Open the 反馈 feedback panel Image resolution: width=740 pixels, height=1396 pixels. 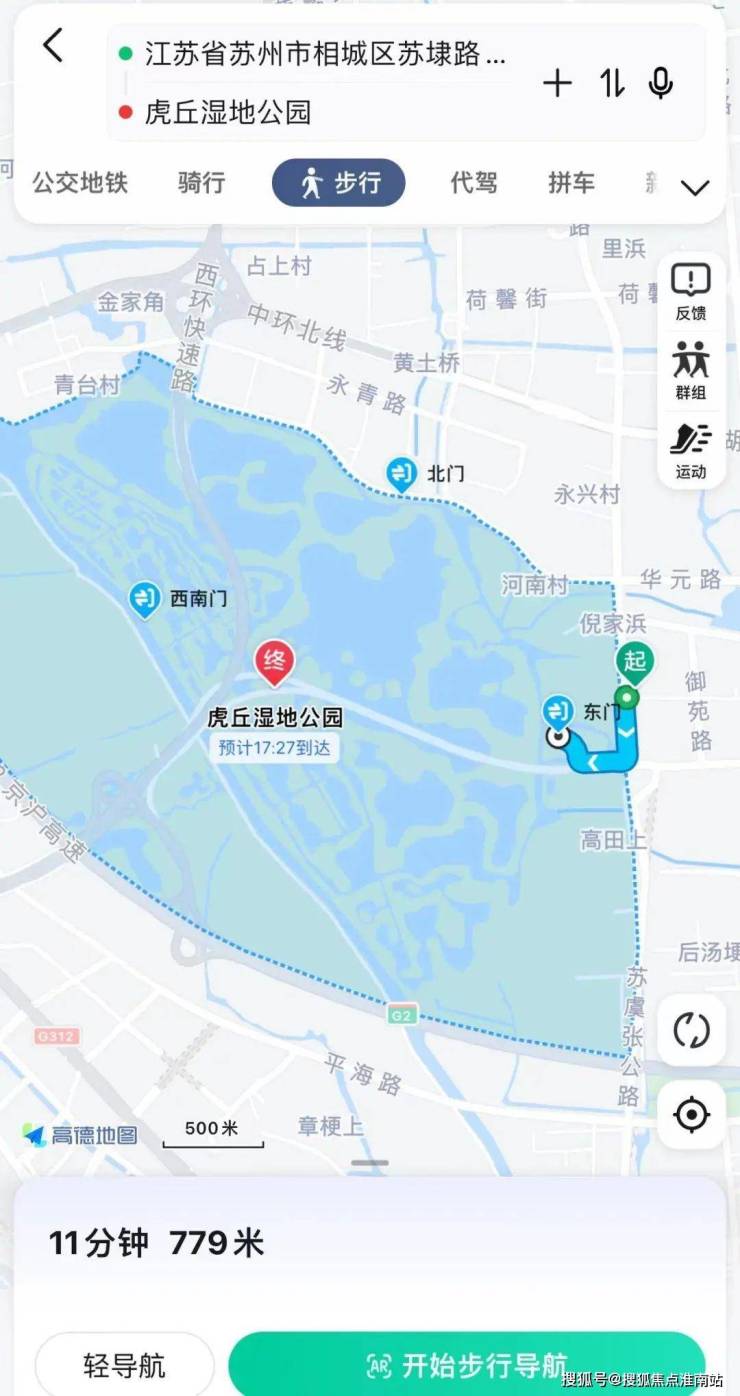690,289
